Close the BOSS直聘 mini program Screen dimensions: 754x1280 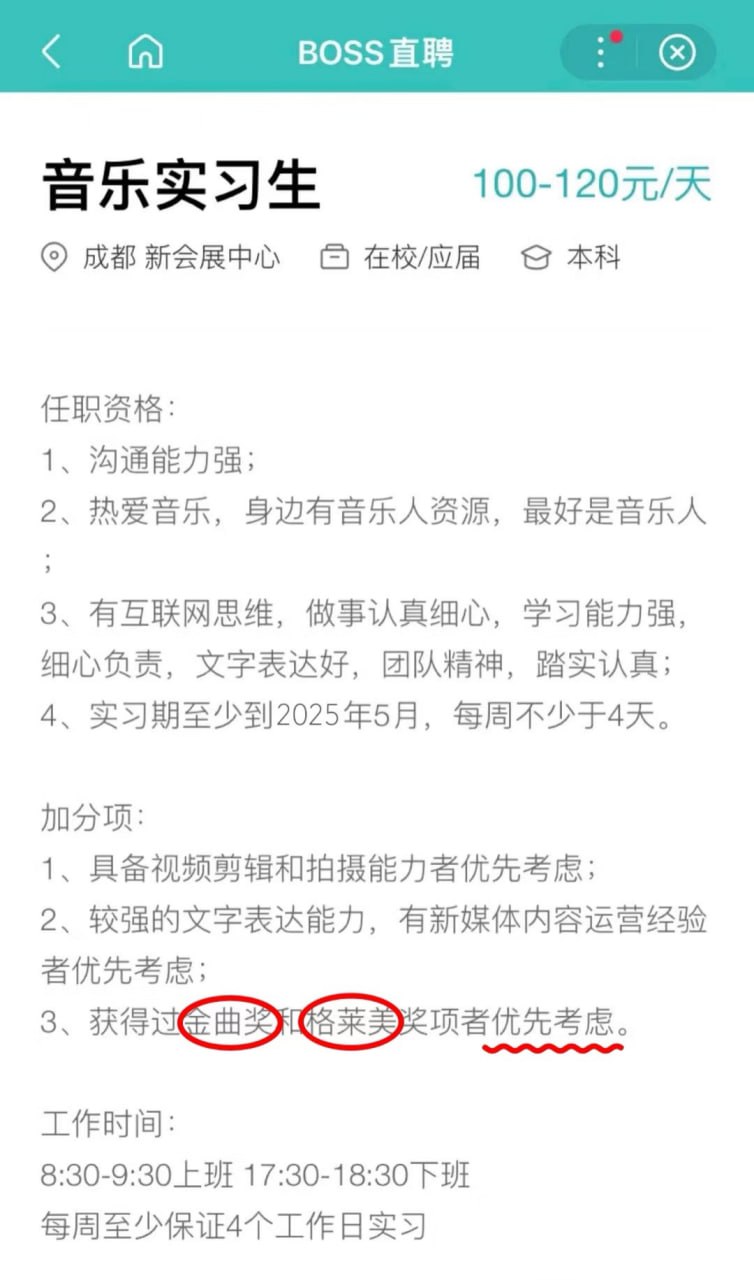(x=677, y=52)
